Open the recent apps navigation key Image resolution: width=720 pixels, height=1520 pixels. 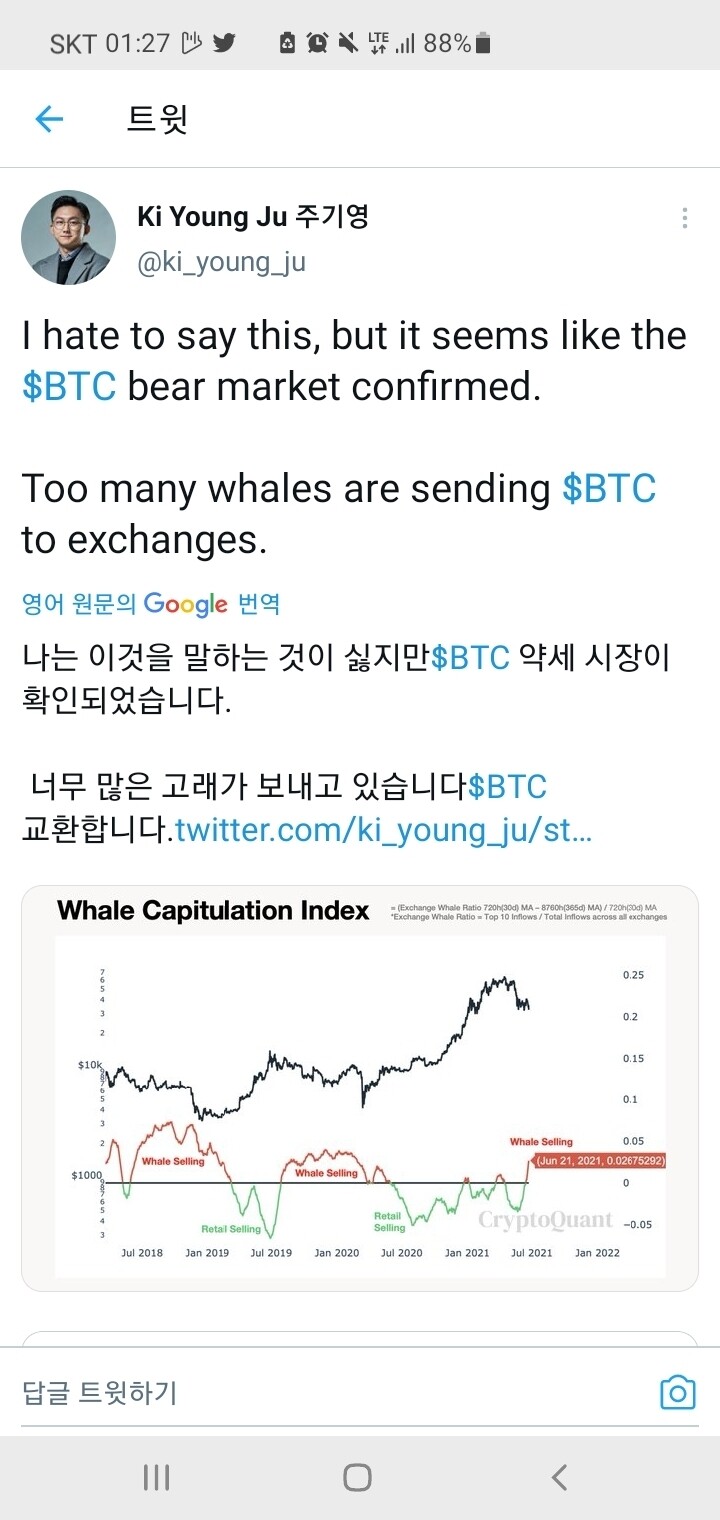(155, 1475)
